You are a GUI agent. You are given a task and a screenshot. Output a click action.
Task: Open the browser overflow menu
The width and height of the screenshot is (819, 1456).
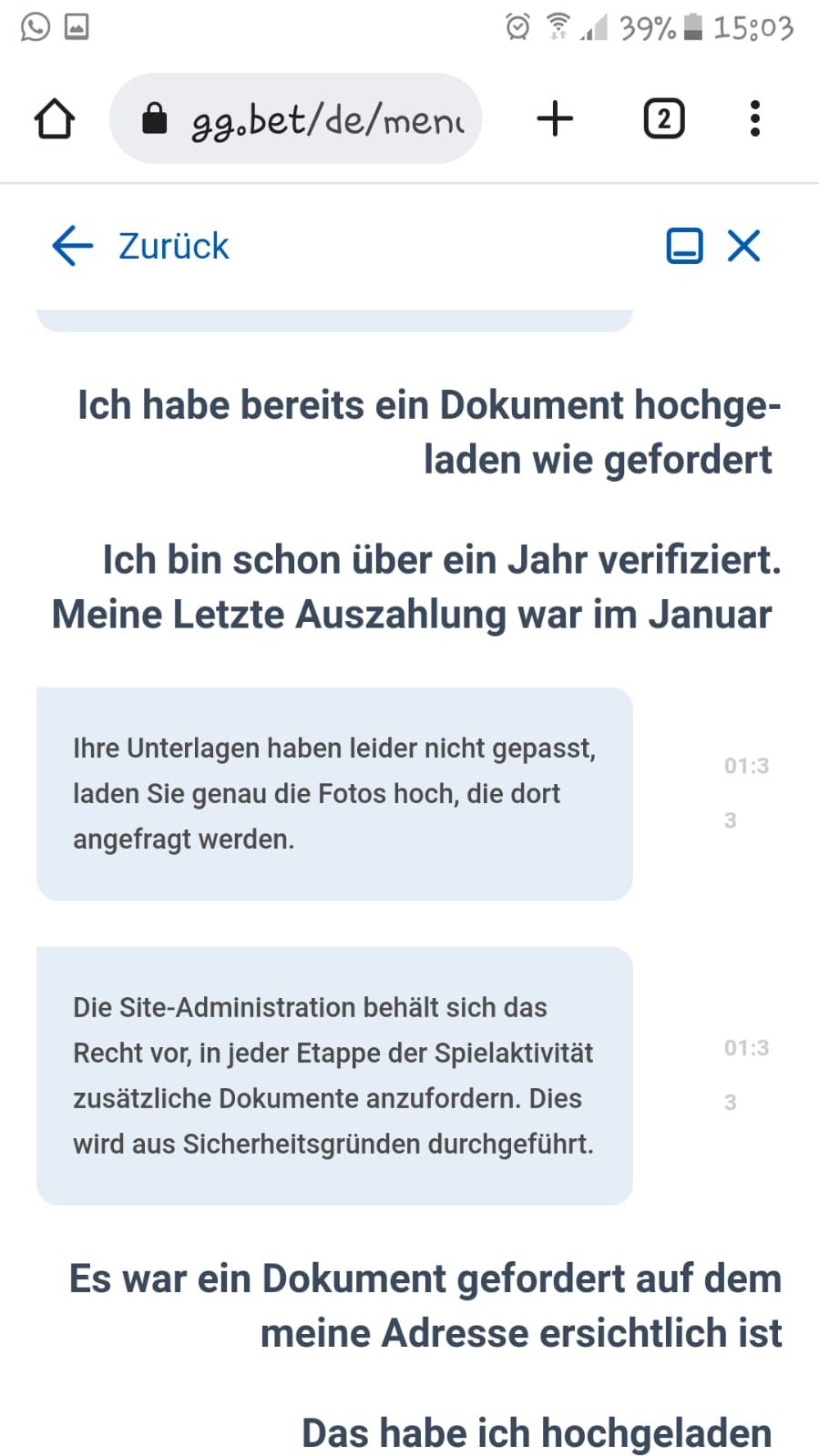click(754, 119)
